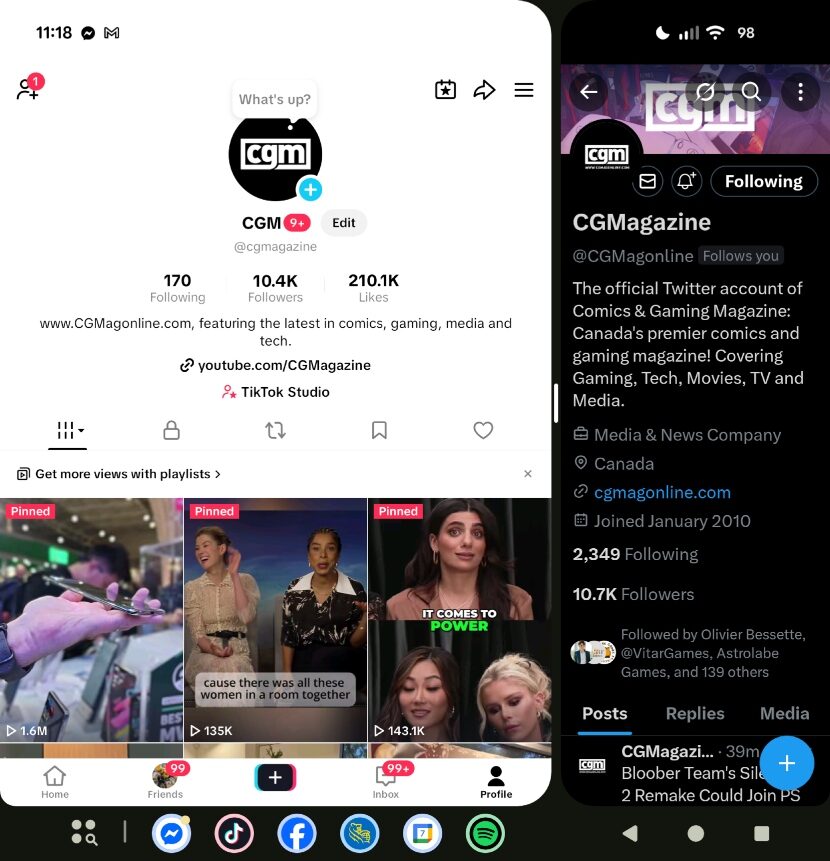This screenshot has height=861, width=830.
Task: Go to the TikTok Inbox tab
Action: [386, 781]
